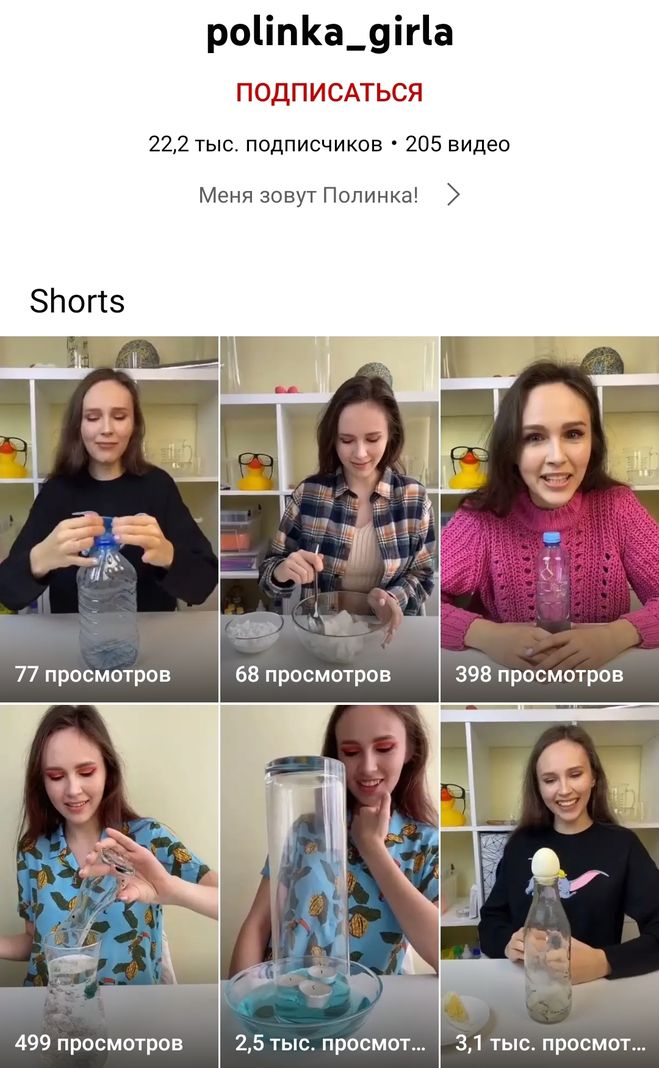The image size is (659, 1068).
Task: Open the Short with 68 просмотров
Action: click(x=329, y=518)
